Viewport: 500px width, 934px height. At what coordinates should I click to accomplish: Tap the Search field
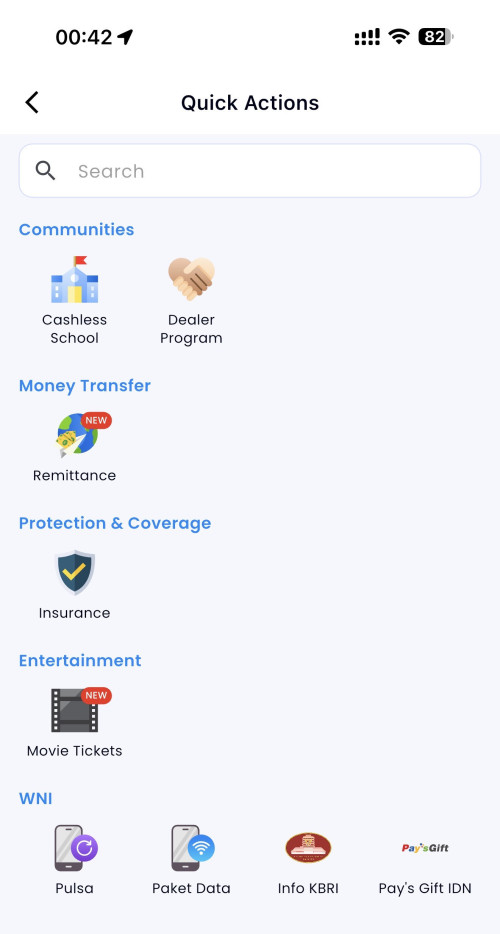click(250, 171)
